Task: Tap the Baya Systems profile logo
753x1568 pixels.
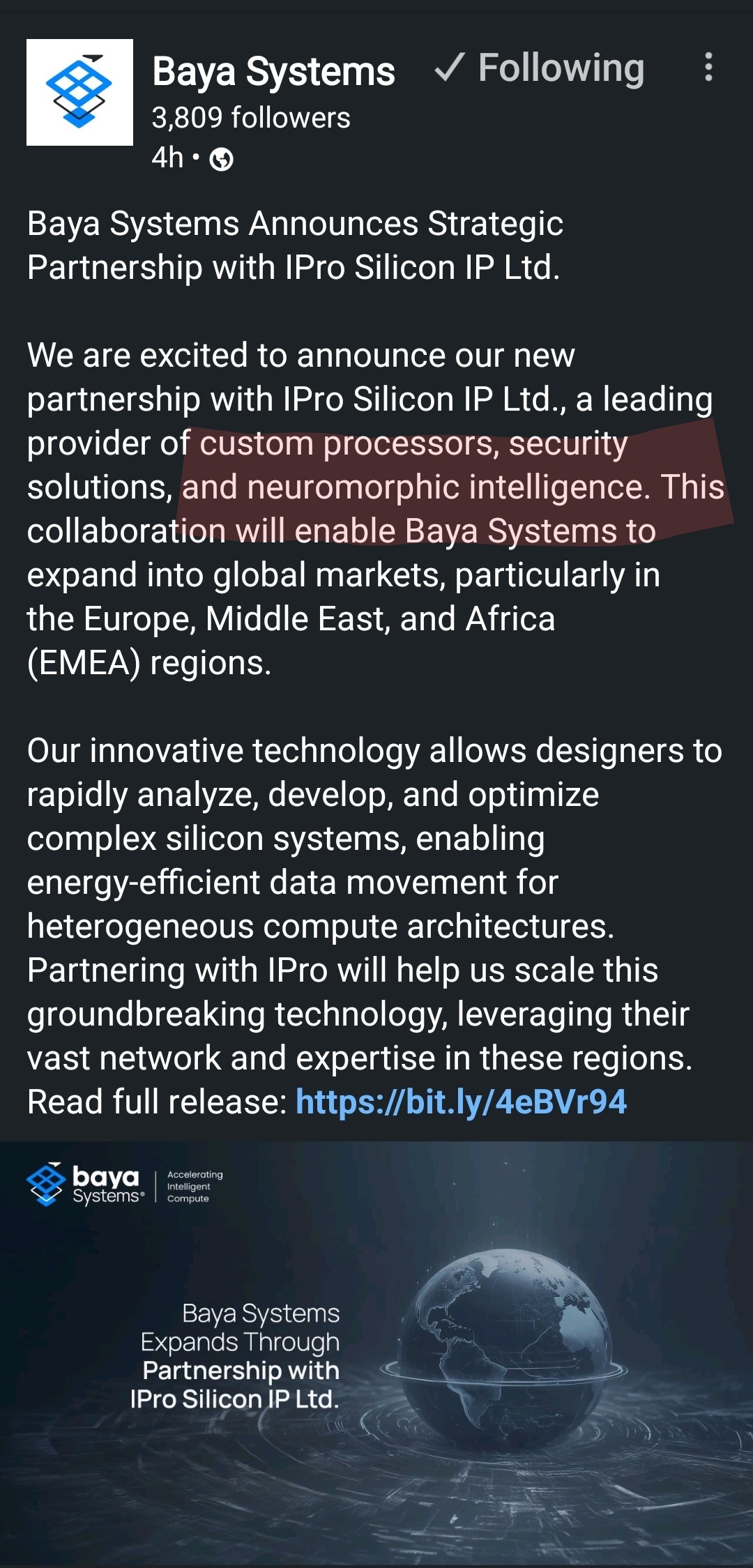Action: coord(79,93)
